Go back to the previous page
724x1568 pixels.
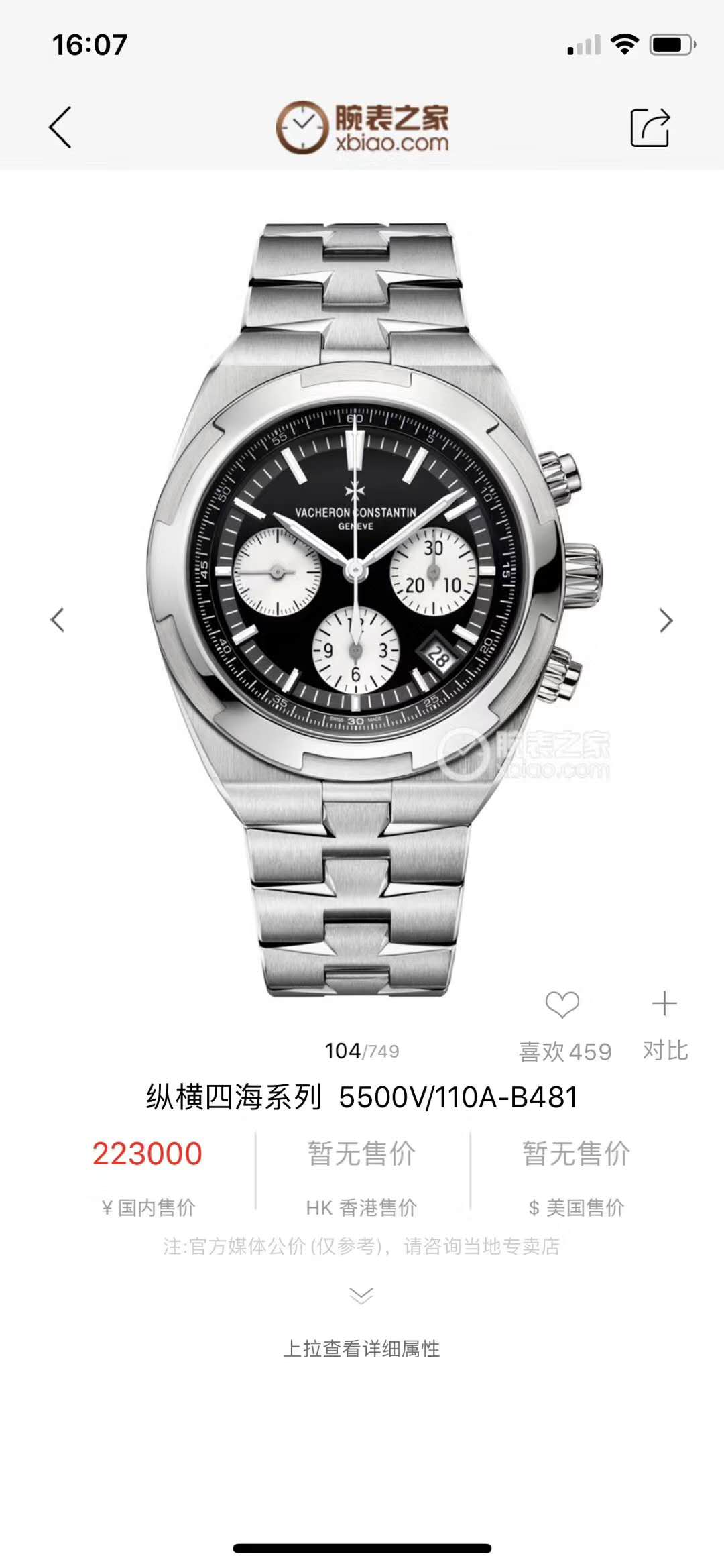(x=60, y=127)
